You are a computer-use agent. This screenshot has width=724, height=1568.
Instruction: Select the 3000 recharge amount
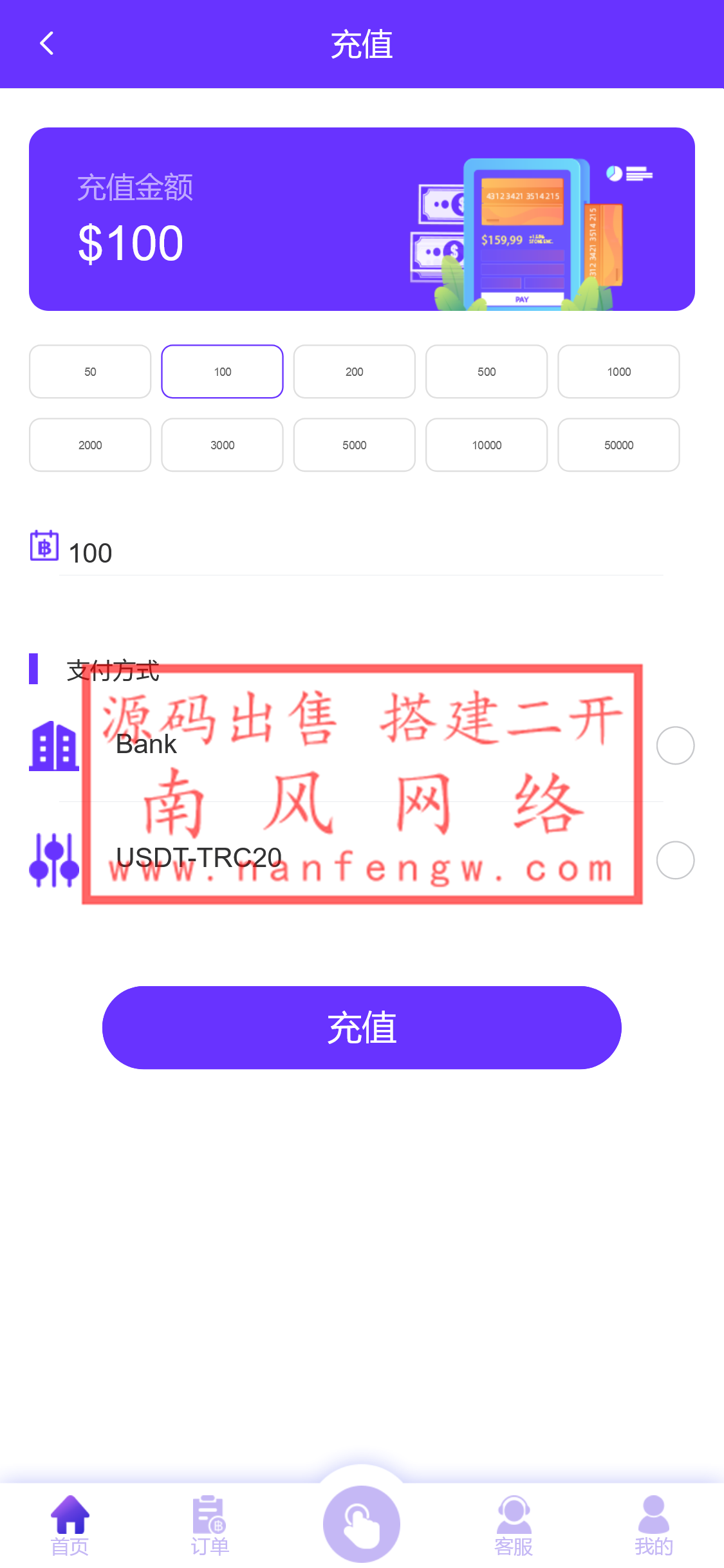coord(222,445)
